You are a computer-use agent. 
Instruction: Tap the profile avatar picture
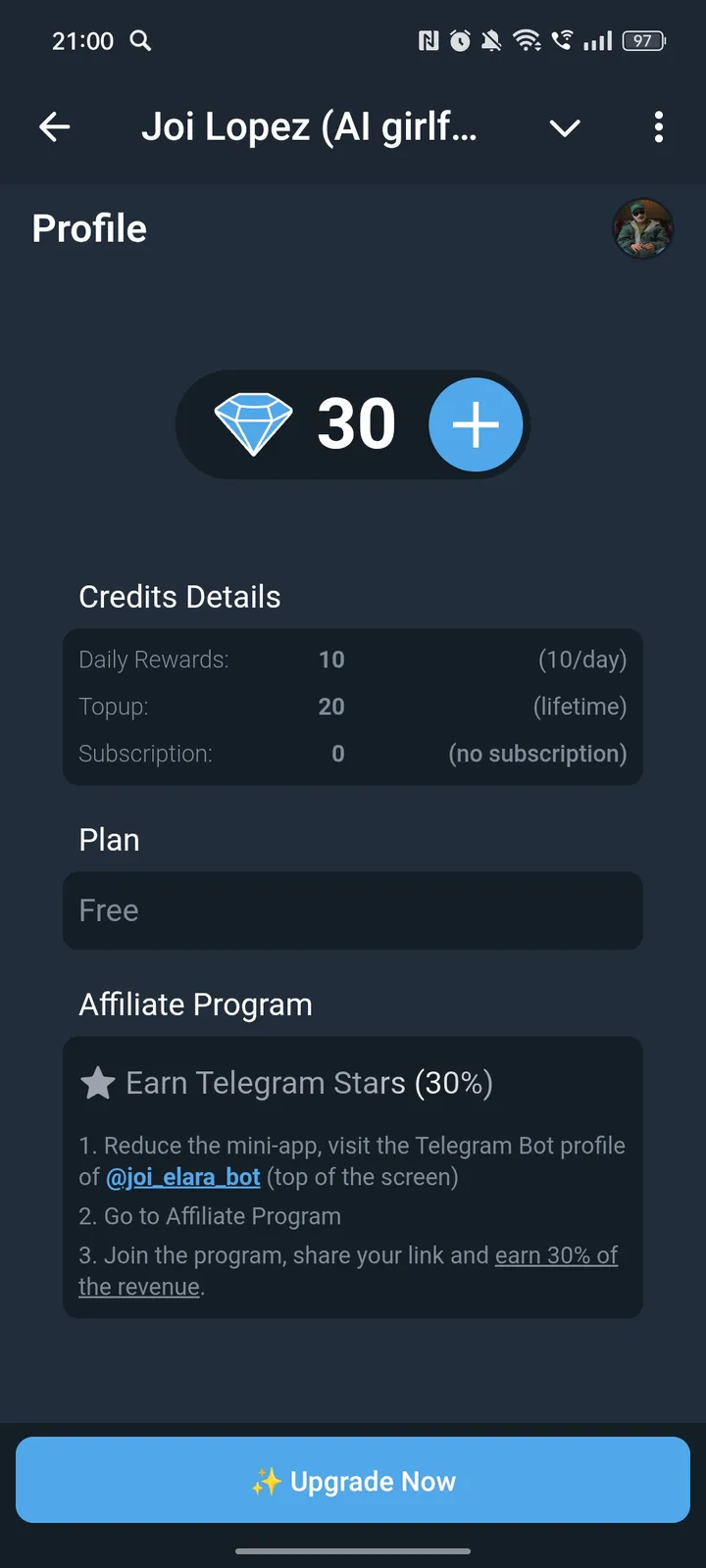pyautogui.click(x=643, y=228)
